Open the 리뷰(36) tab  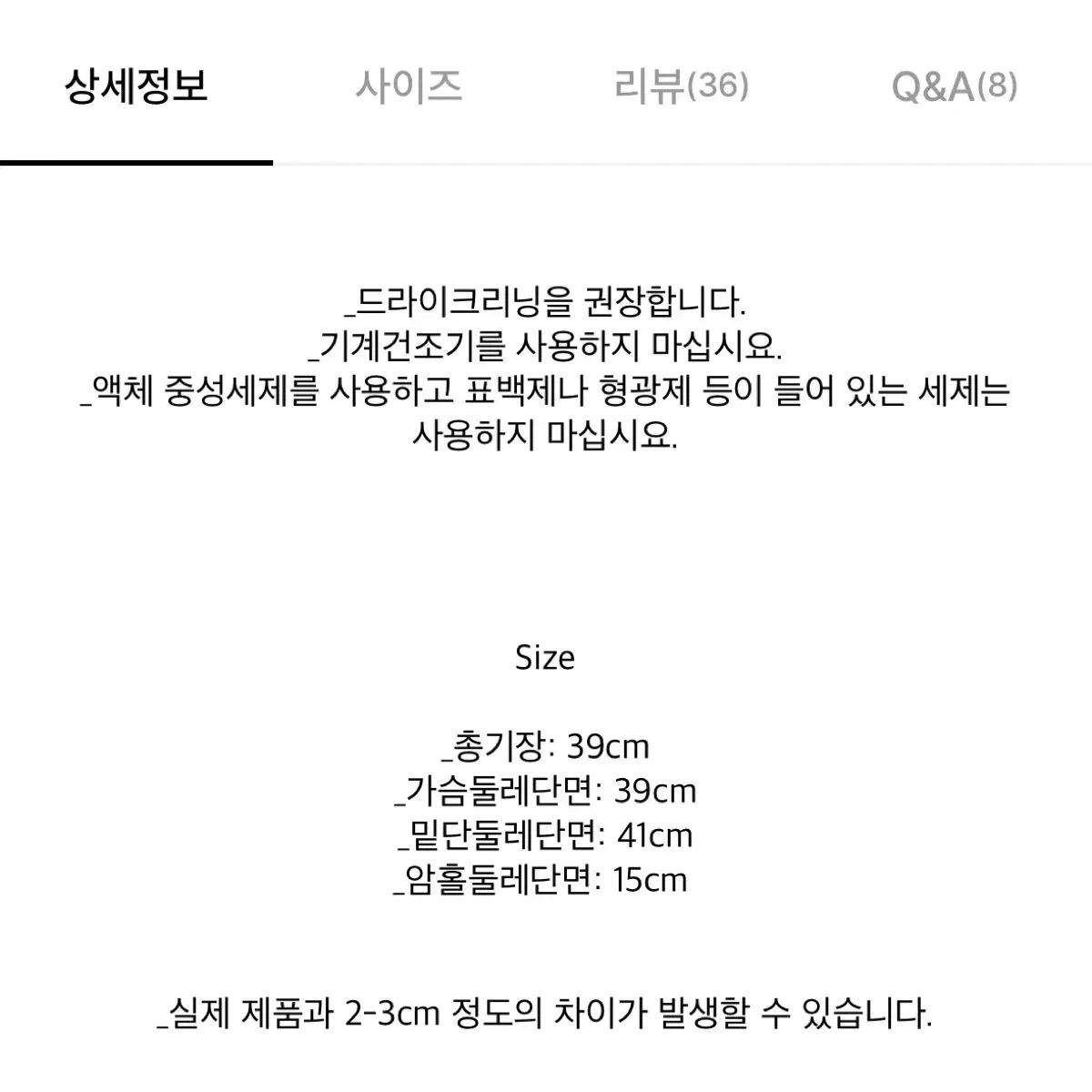pos(682,86)
